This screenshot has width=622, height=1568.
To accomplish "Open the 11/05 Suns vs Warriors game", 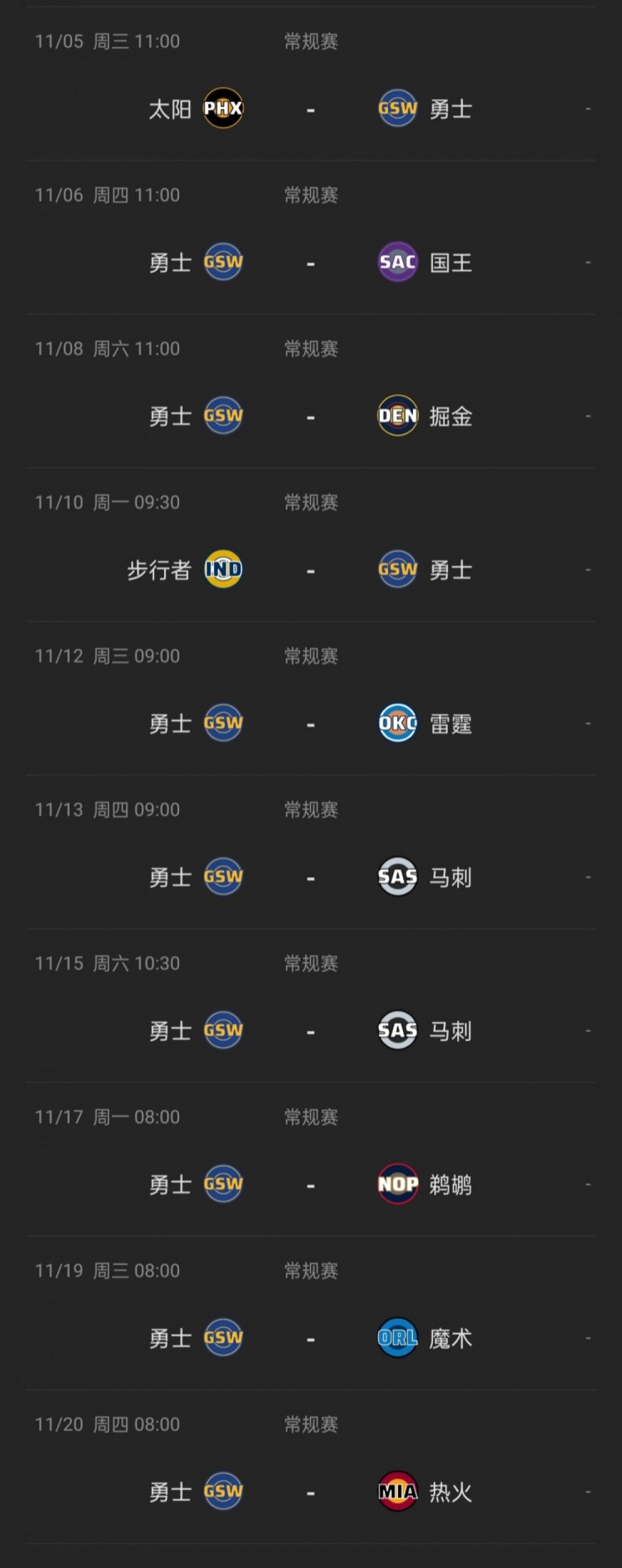I will (x=310, y=109).
